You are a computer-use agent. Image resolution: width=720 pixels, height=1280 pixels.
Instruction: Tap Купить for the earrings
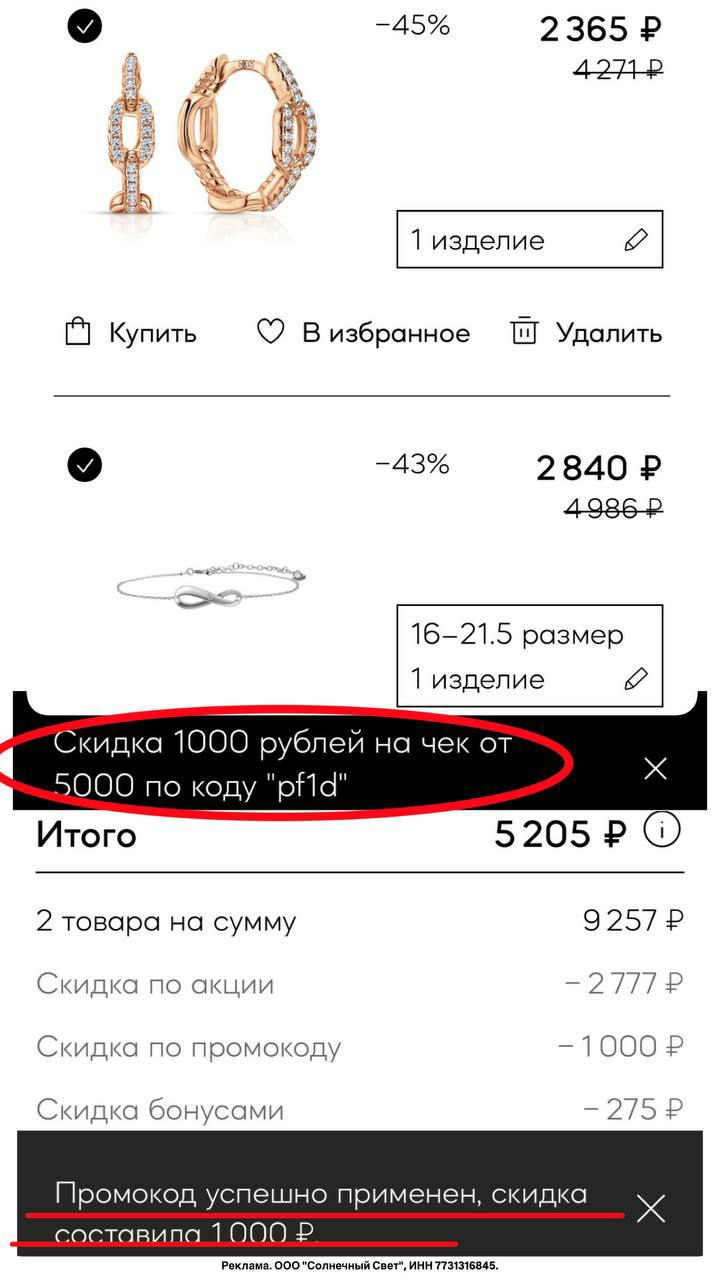(x=131, y=333)
